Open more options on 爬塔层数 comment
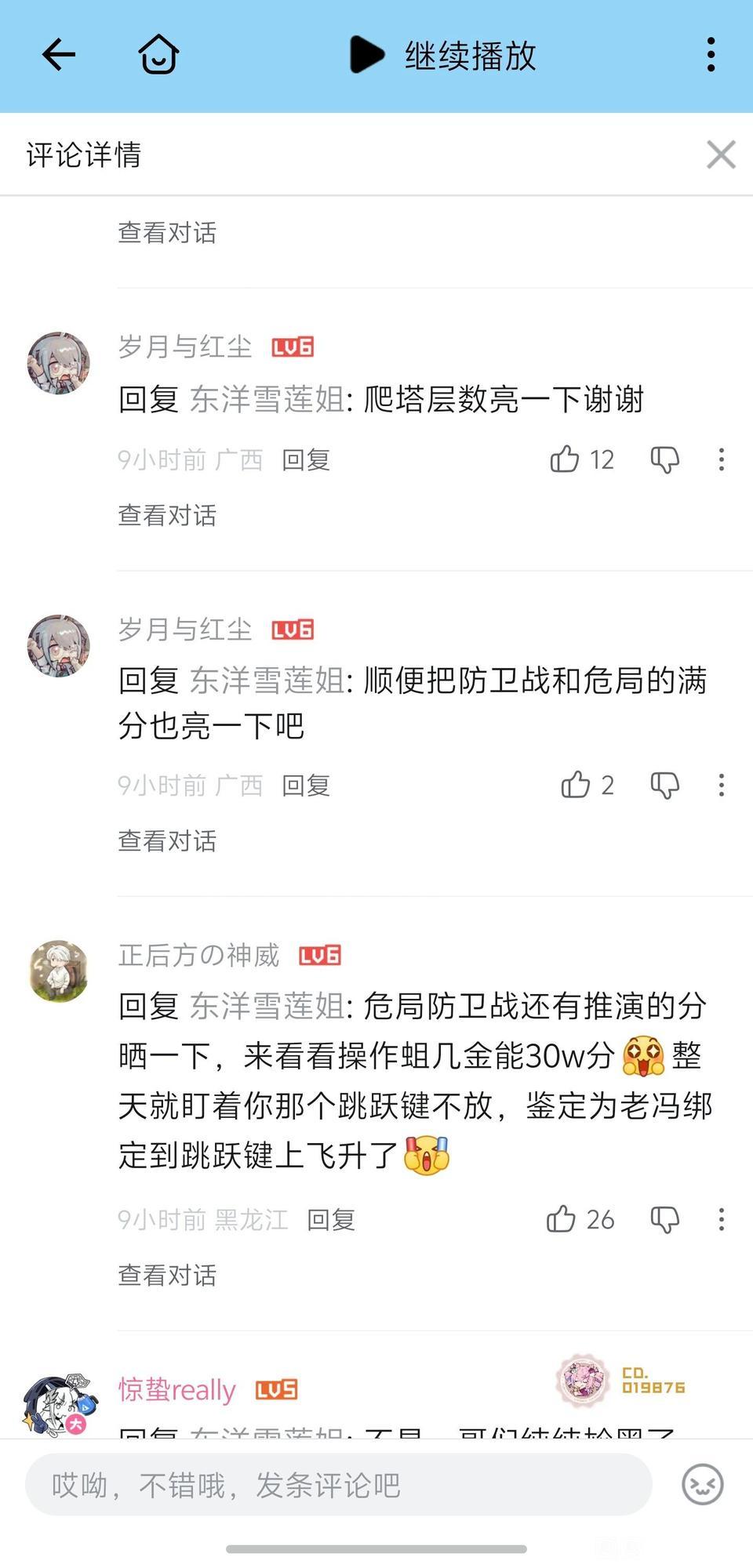753x1568 pixels. pyautogui.click(x=721, y=459)
